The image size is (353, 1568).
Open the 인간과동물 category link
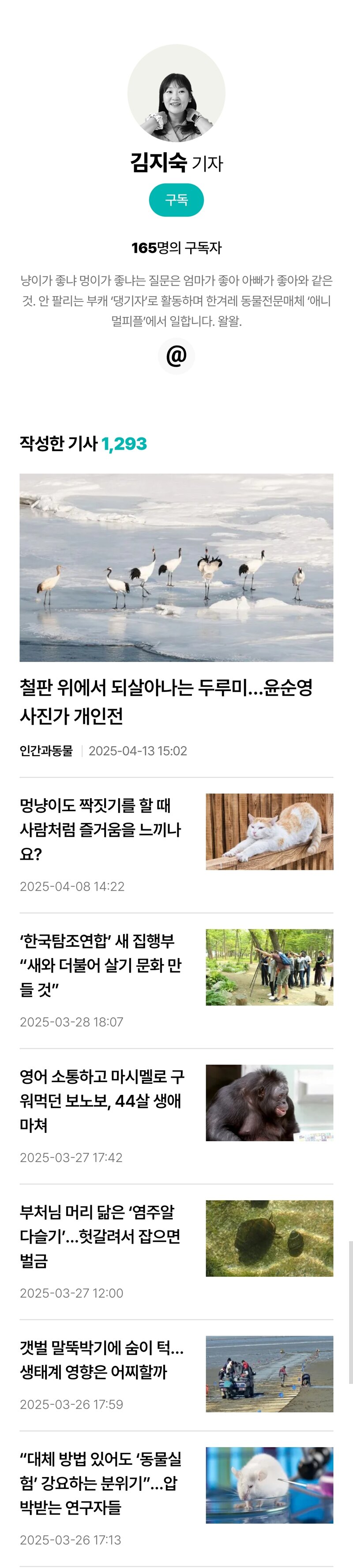46,751
